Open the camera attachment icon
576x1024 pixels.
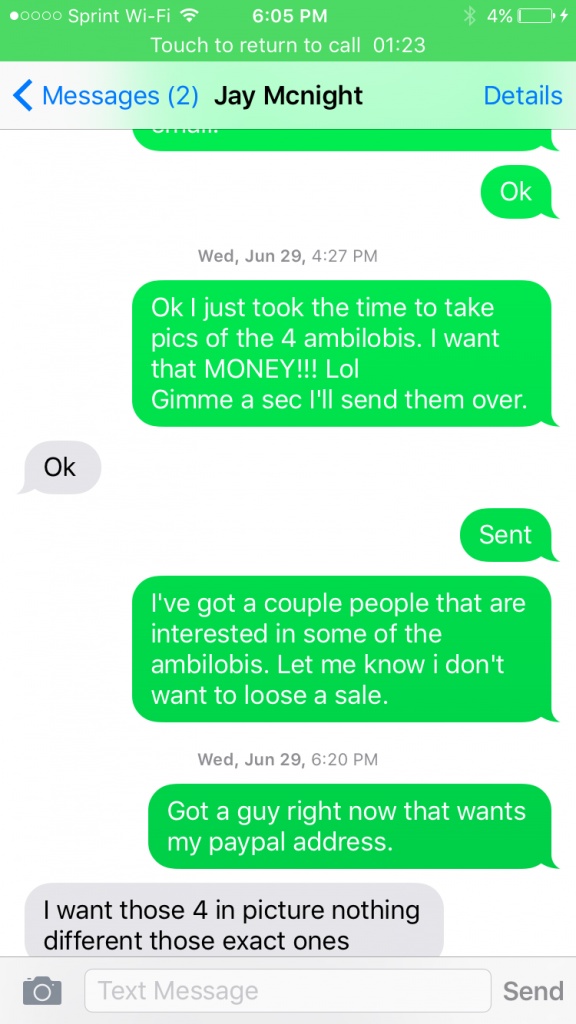(42, 990)
